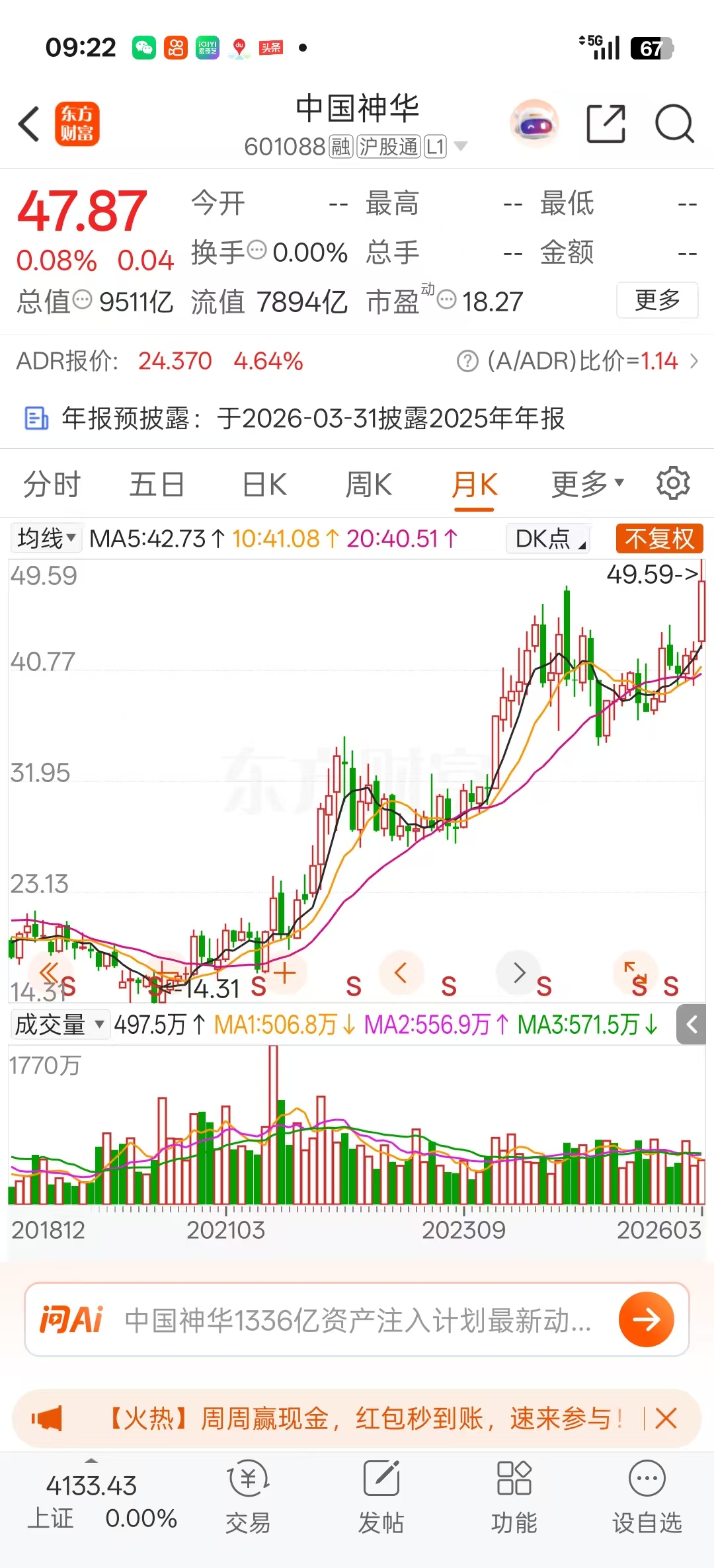Viewport: 714px width, 1568px height.
Task: Open the AI robot assistant icon
Action: (x=534, y=124)
